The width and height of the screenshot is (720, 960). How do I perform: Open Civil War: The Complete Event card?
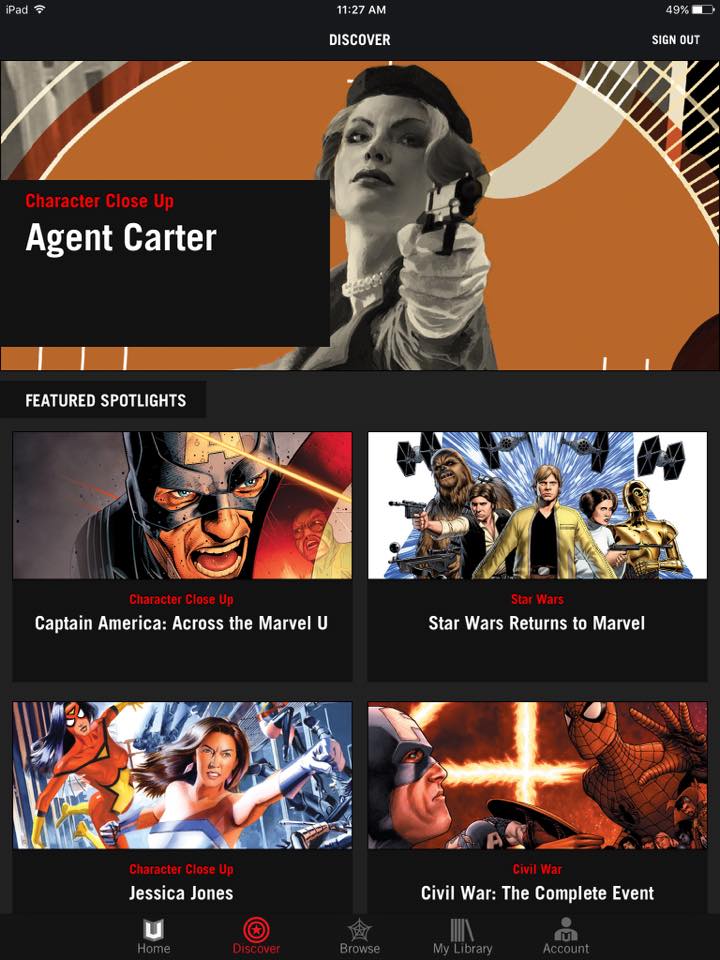pos(537,805)
